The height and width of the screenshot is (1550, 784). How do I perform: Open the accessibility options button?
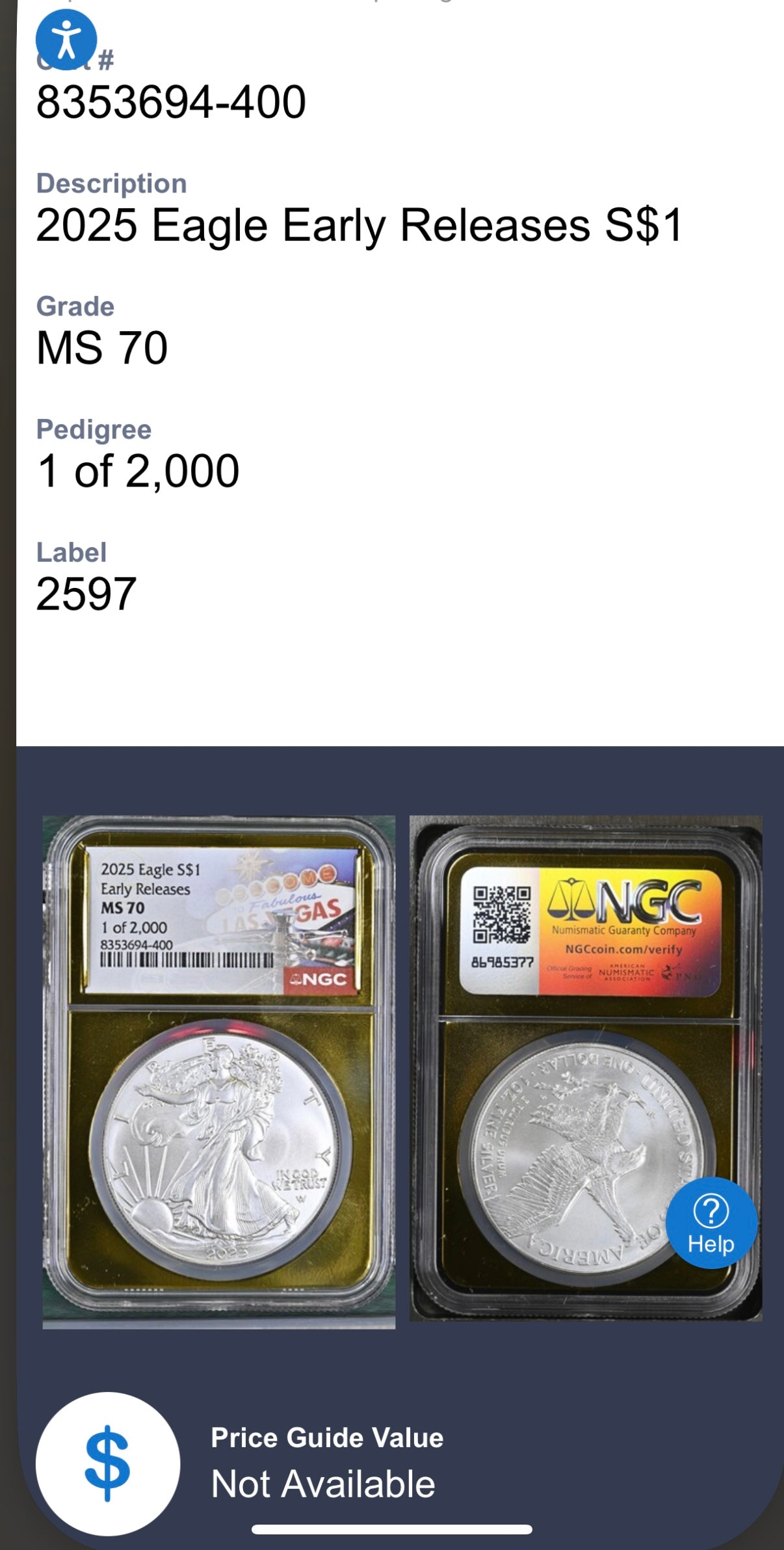(66, 39)
